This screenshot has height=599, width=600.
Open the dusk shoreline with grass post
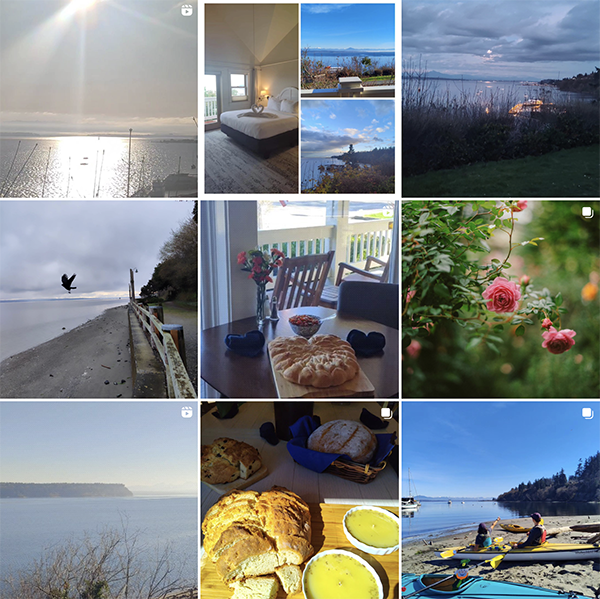500,98
